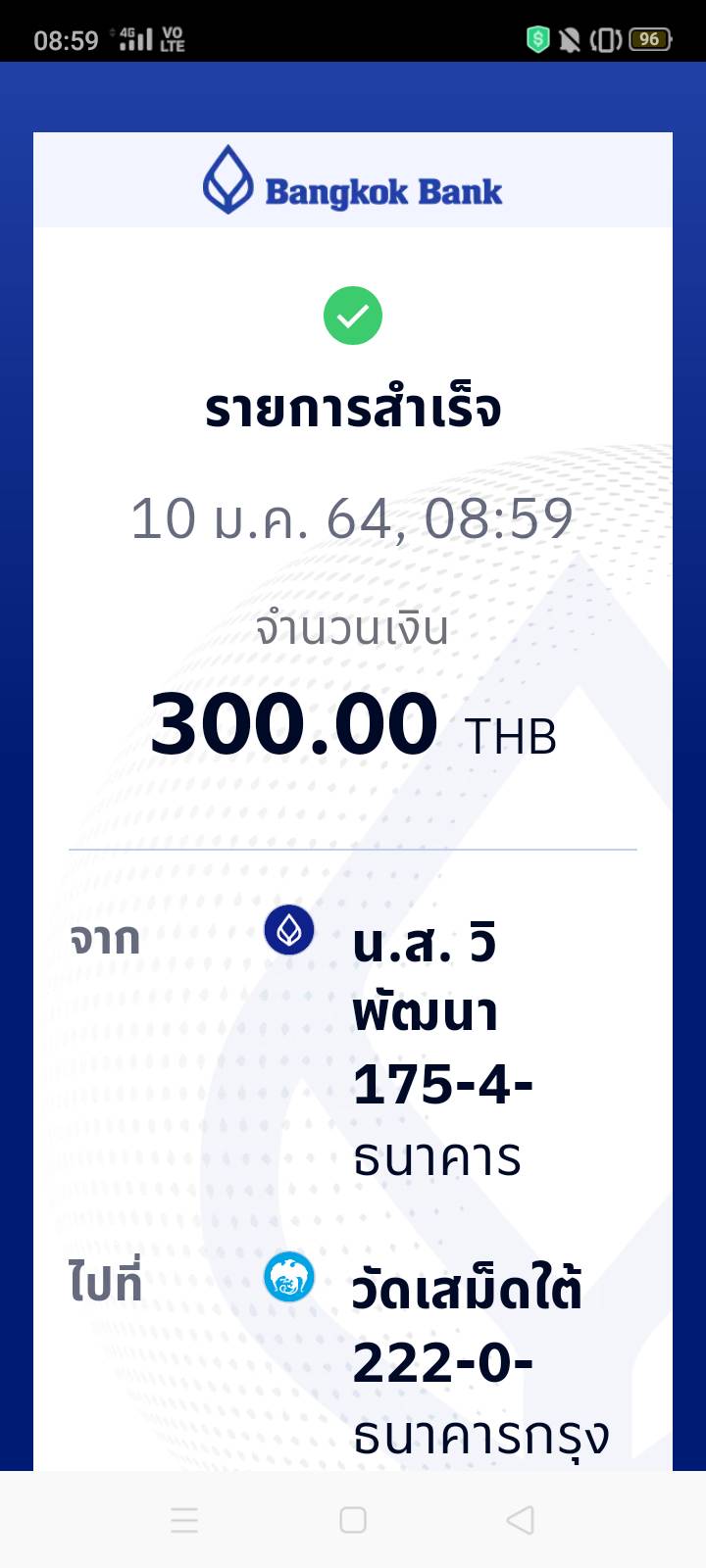Image resolution: width=706 pixels, height=1568 pixels.
Task: Go back with the system back button
Action: point(520,1520)
